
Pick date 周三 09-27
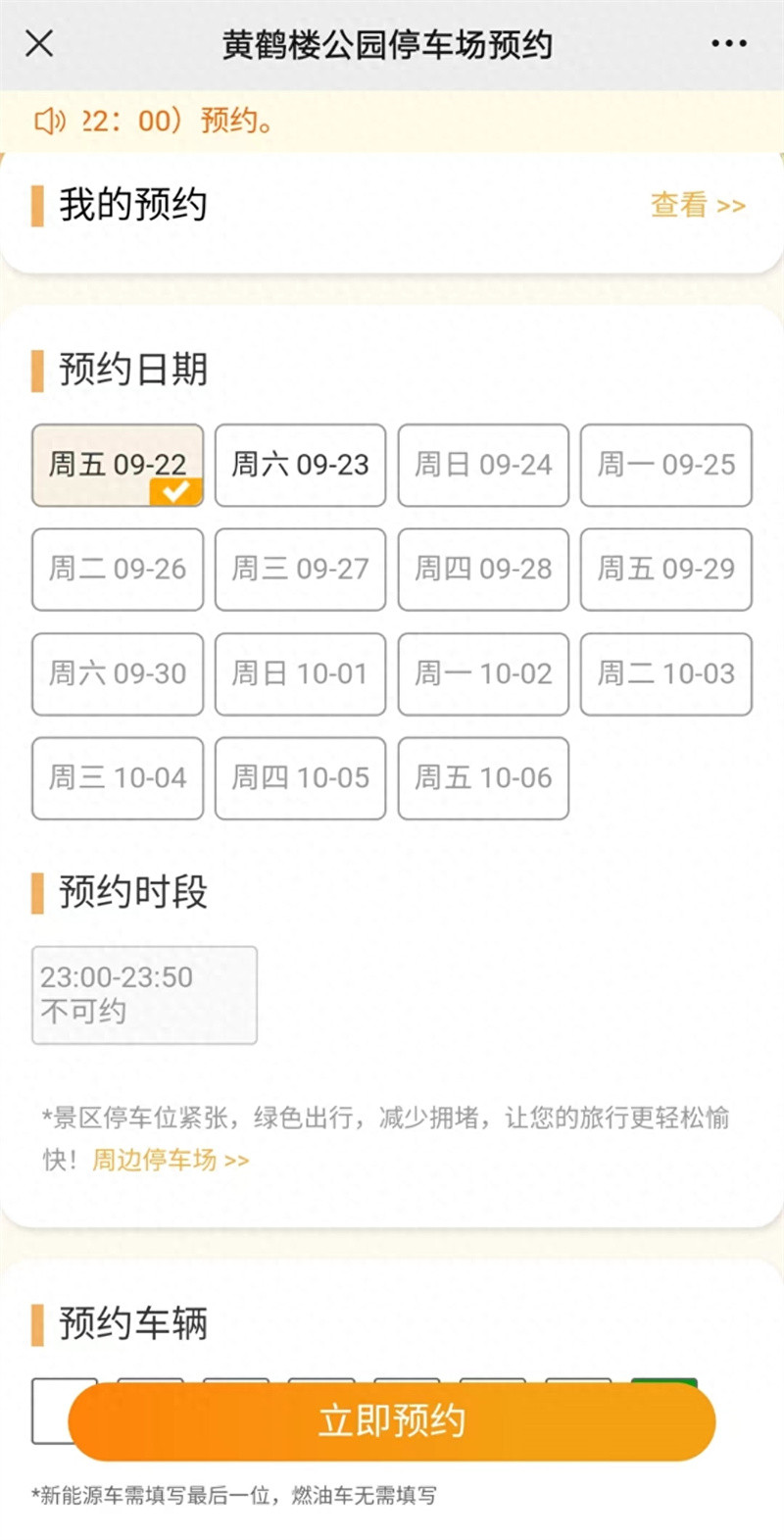coord(300,570)
